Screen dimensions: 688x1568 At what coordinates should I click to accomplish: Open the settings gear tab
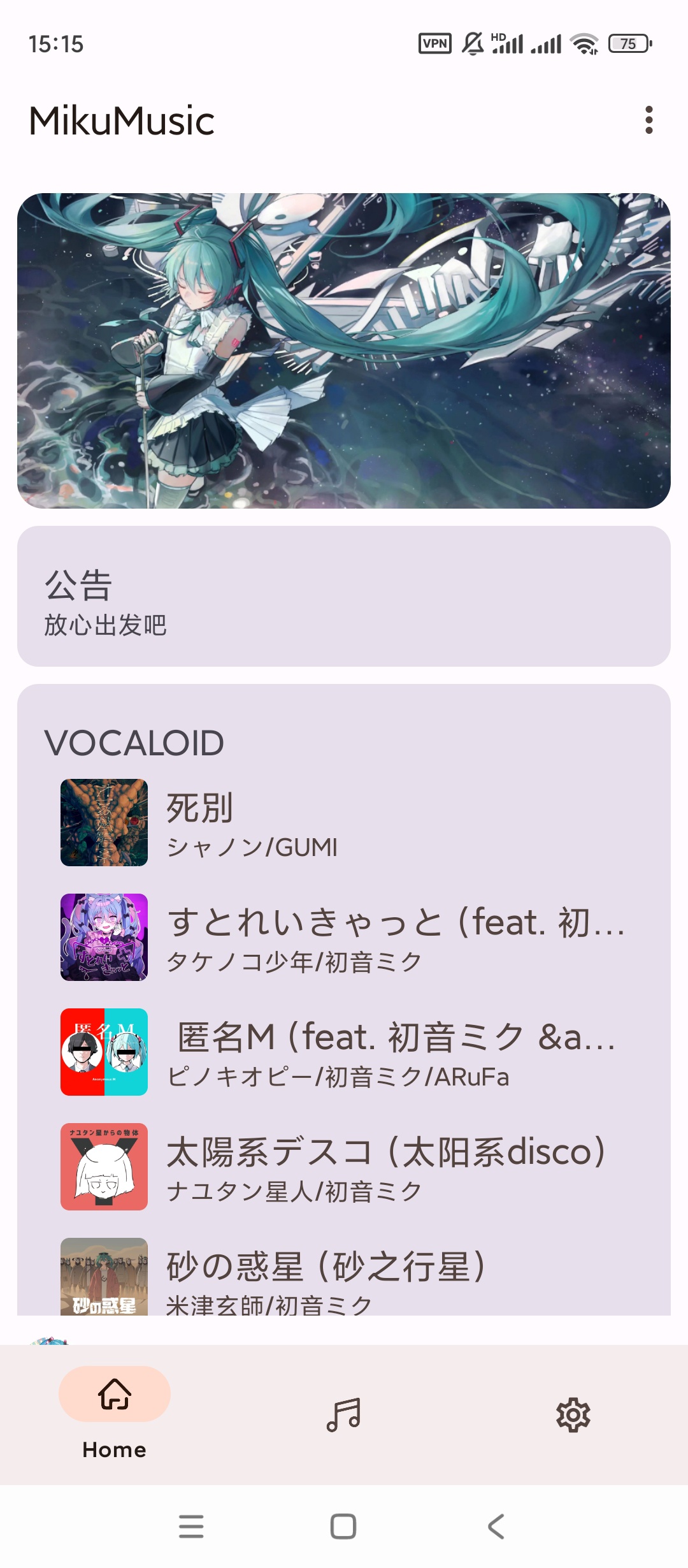click(573, 1415)
